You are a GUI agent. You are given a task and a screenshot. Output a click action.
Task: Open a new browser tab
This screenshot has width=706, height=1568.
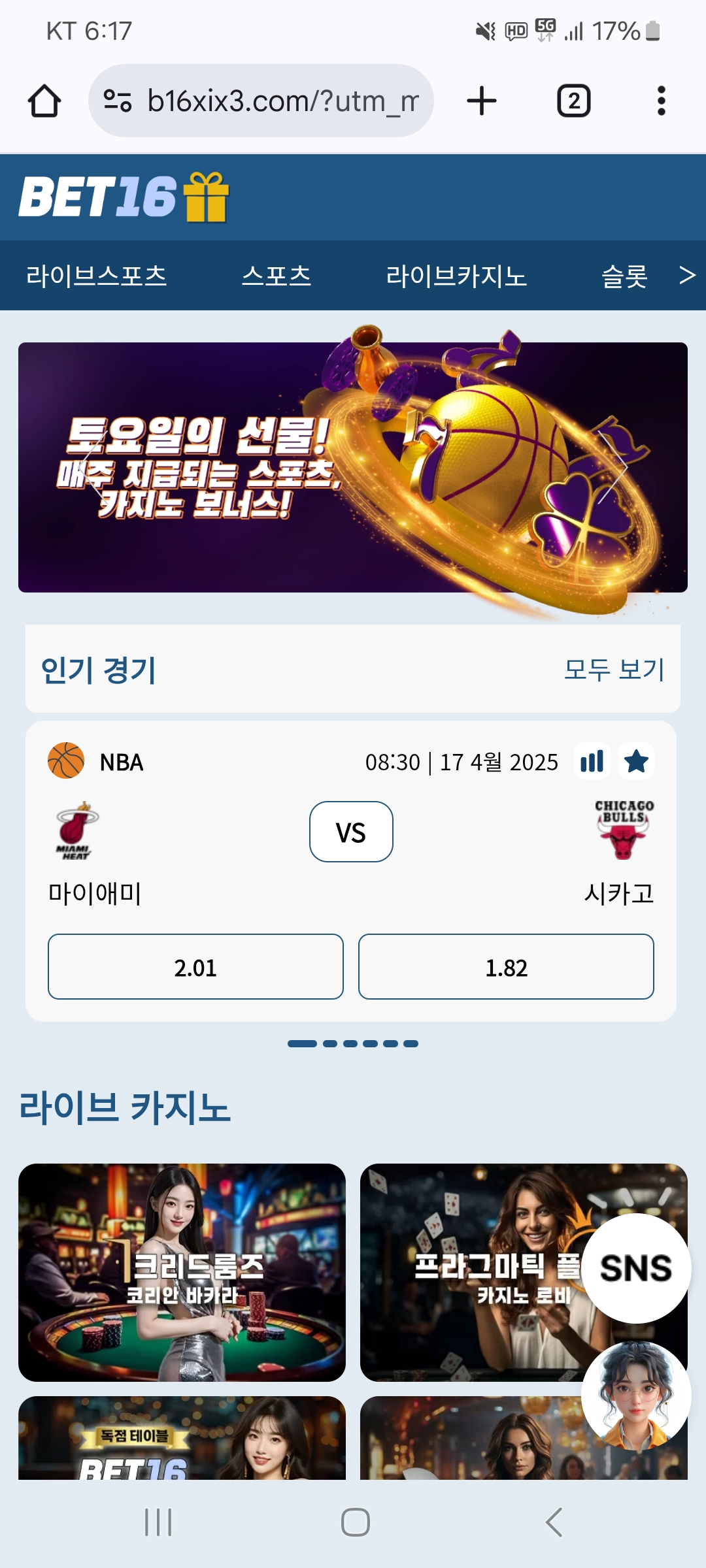[x=482, y=101]
